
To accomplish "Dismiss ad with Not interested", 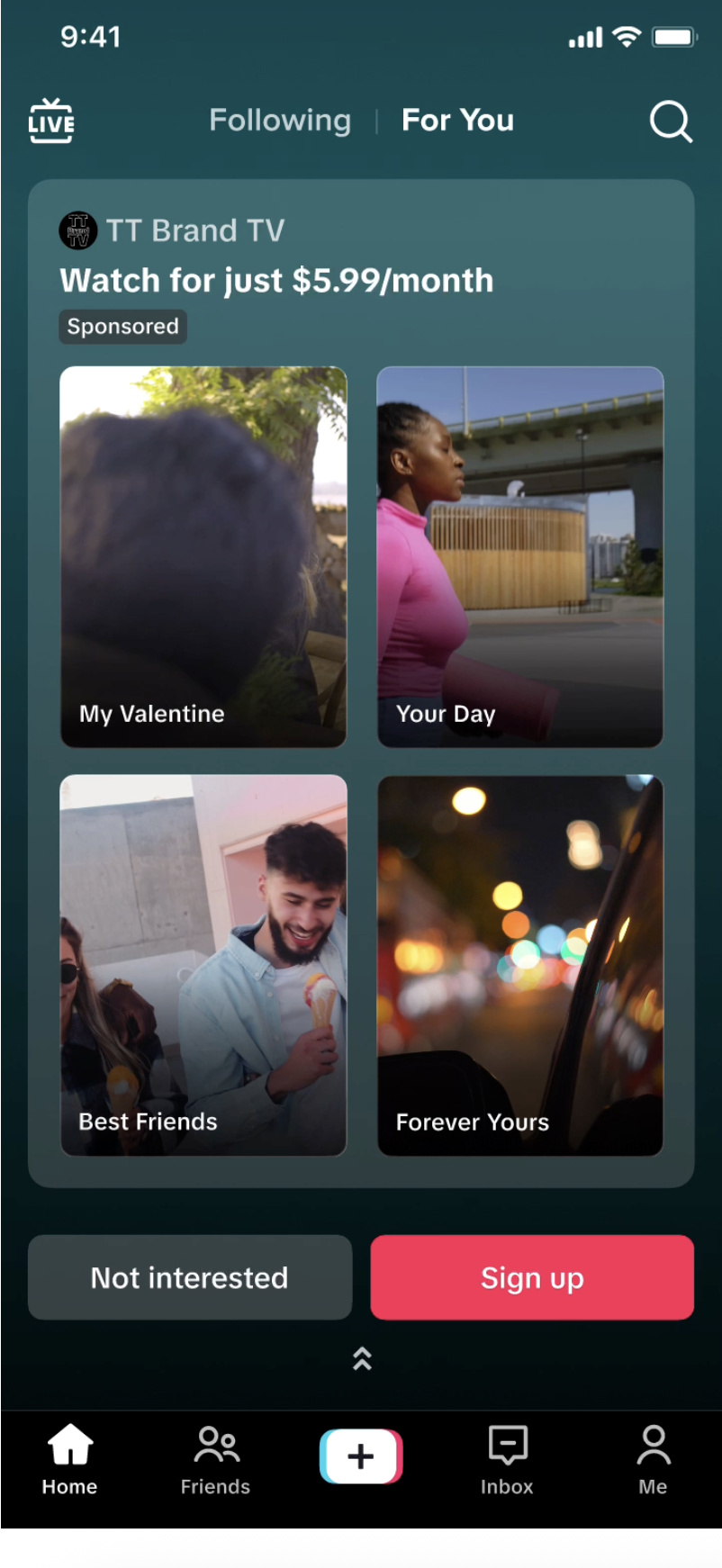I will (190, 1277).
